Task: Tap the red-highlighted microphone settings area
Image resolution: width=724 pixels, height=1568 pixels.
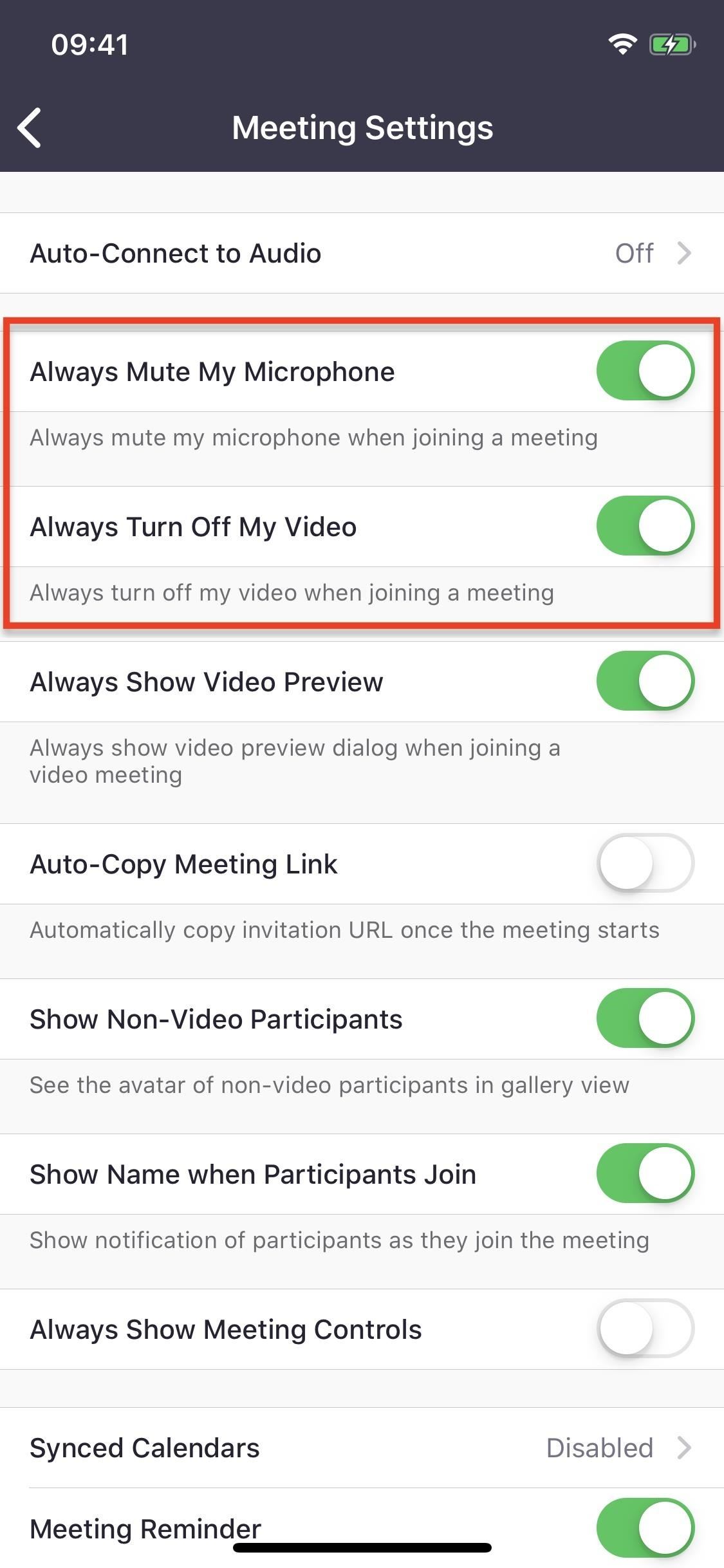Action: tap(362, 473)
